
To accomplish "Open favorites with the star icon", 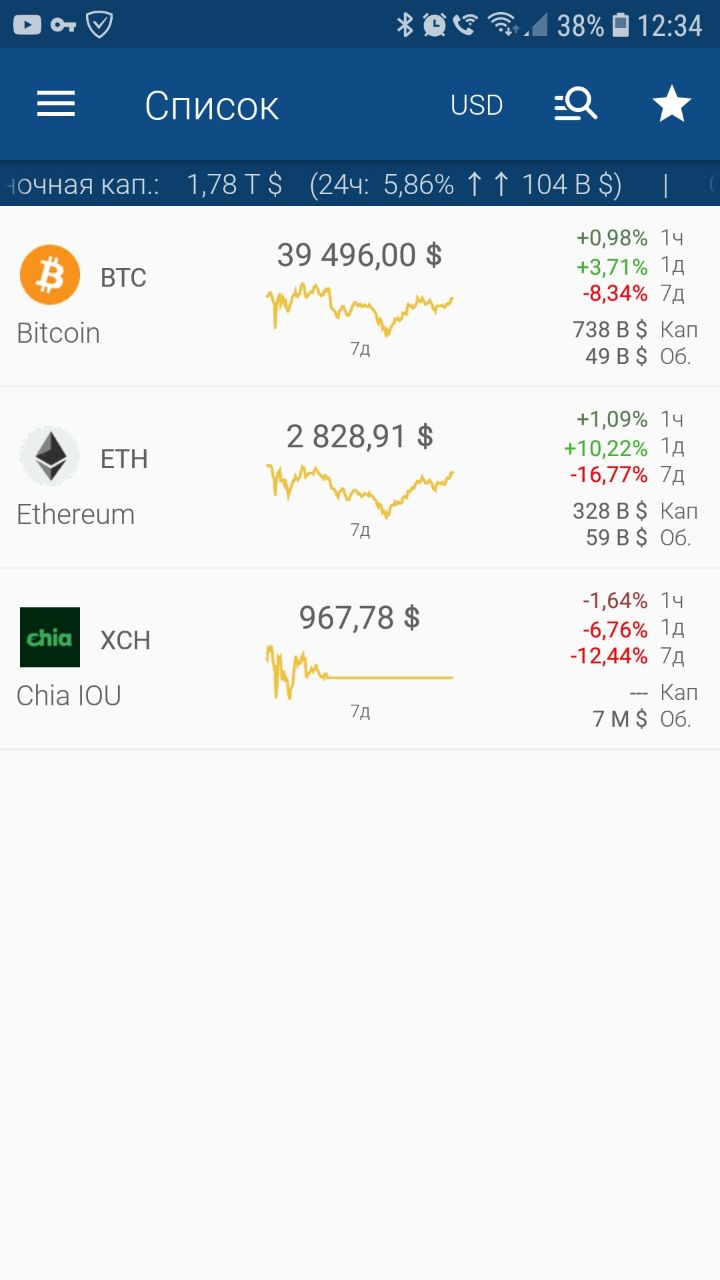I will pyautogui.click(x=672, y=104).
